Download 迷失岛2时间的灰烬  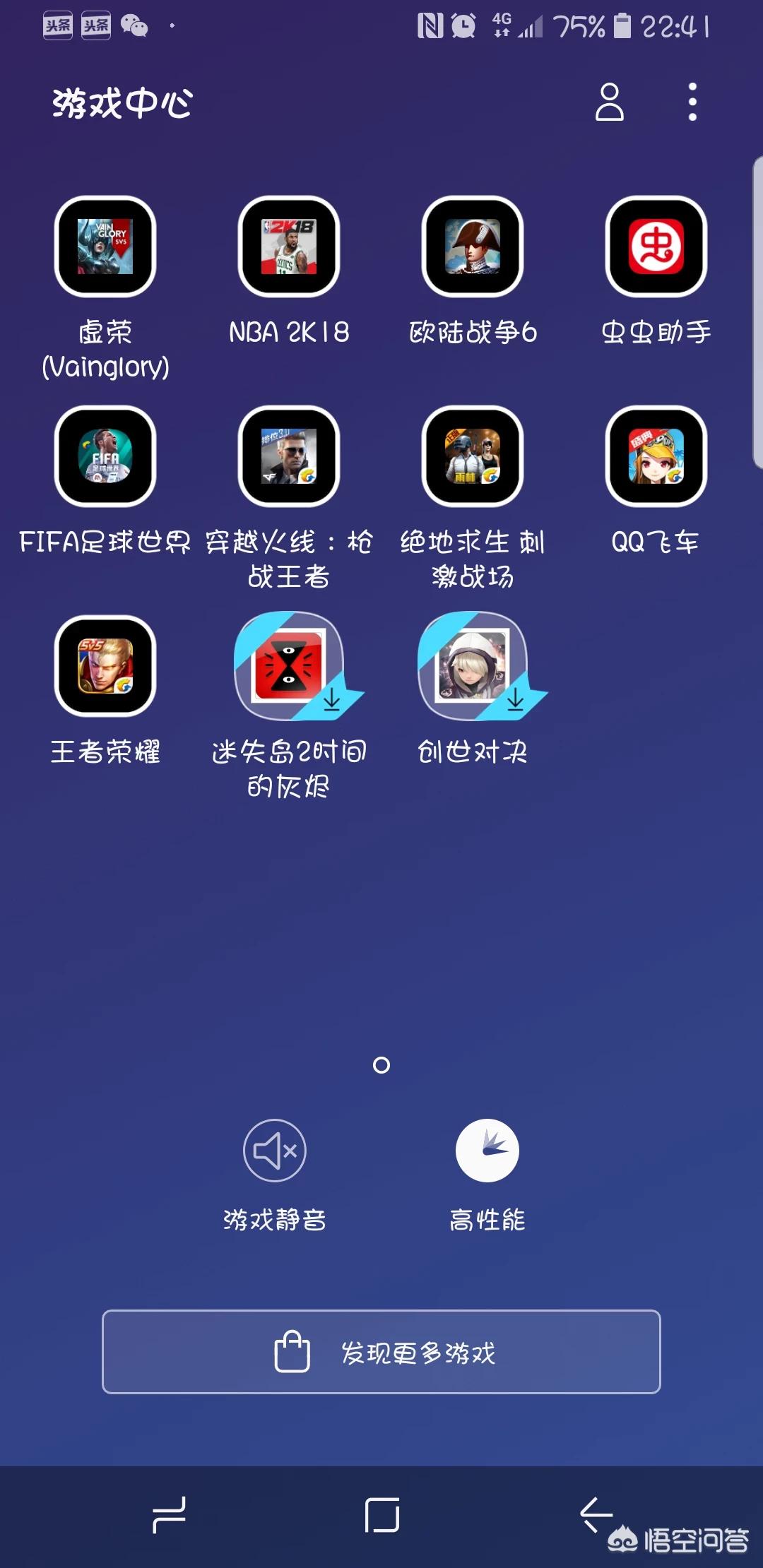[289, 666]
